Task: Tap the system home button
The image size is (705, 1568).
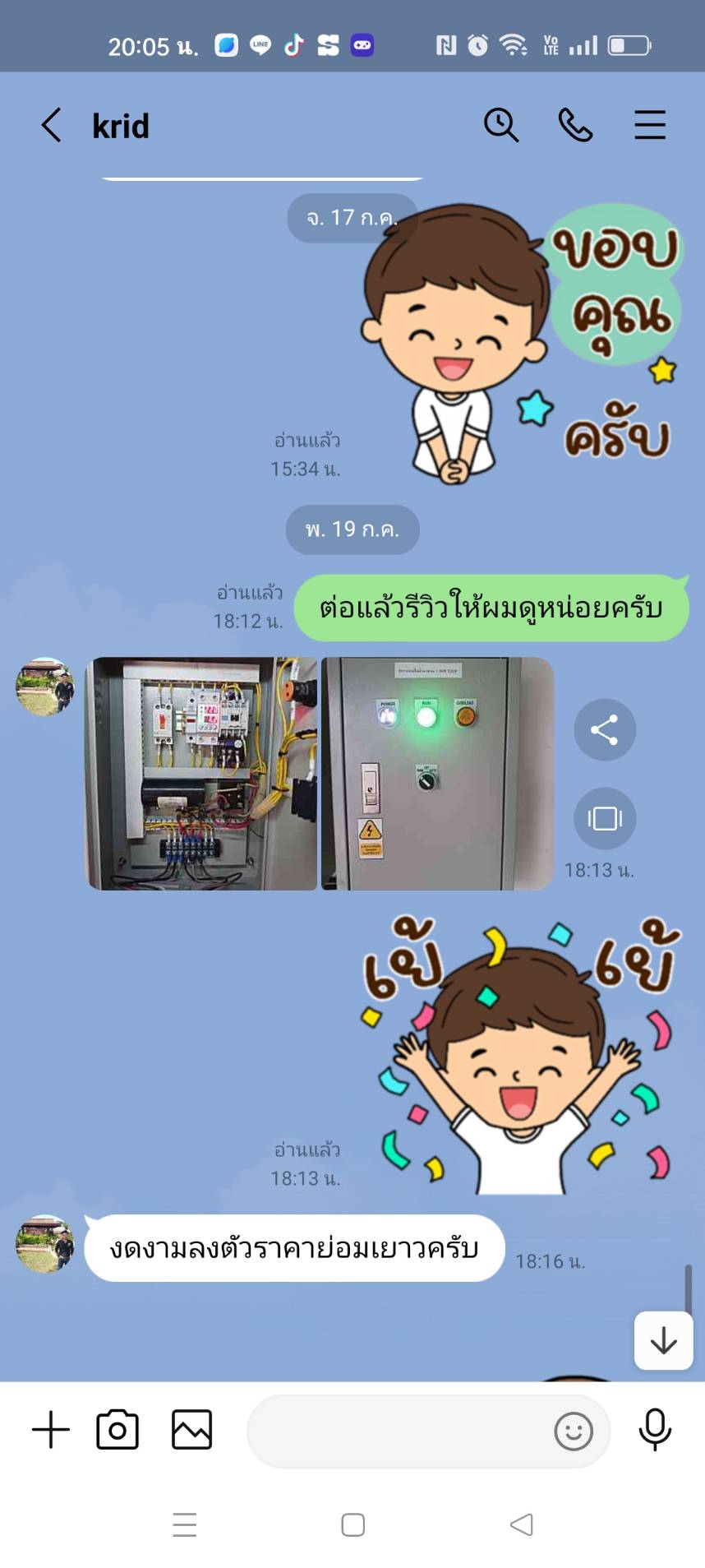Action: tap(353, 1524)
